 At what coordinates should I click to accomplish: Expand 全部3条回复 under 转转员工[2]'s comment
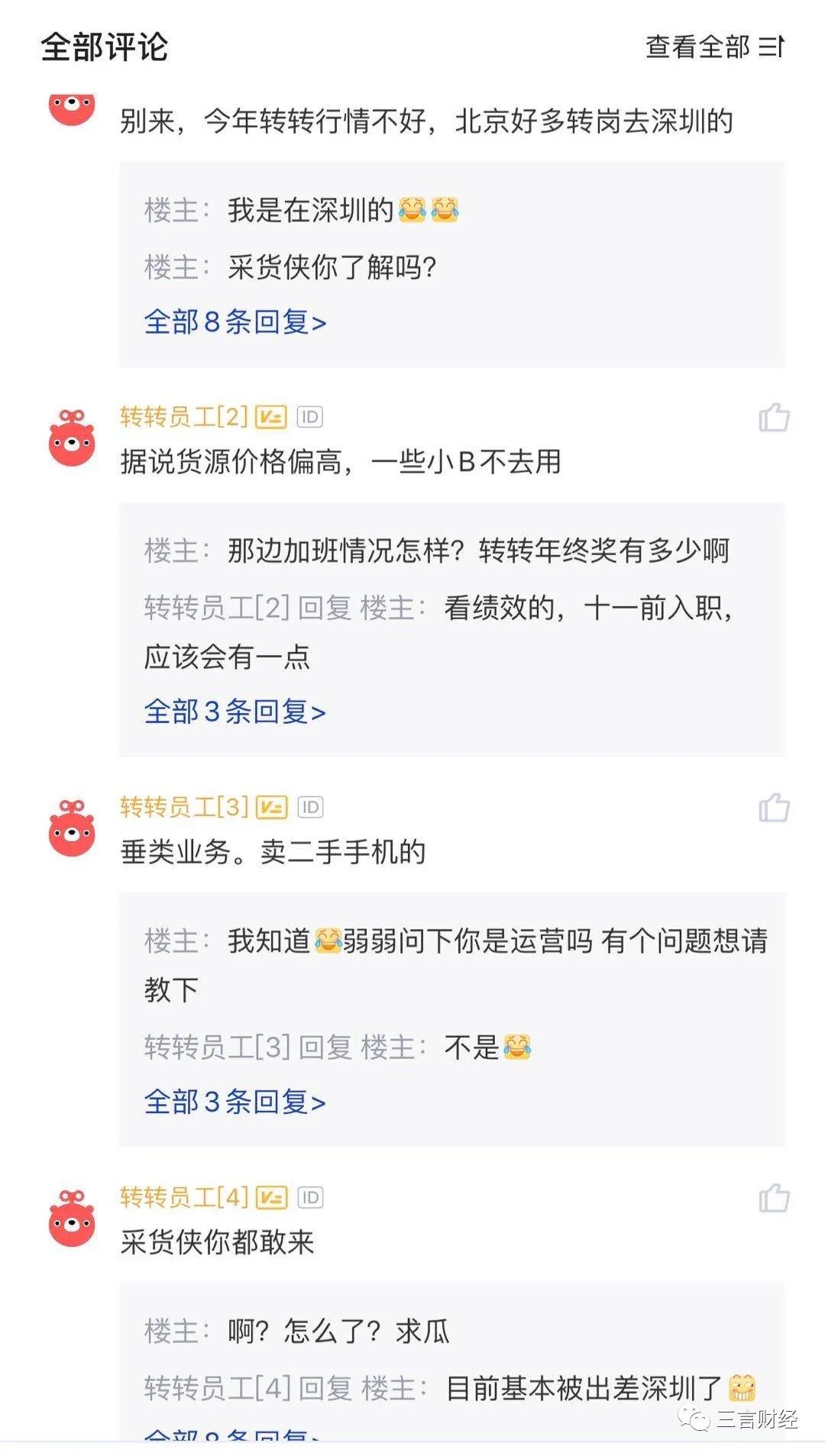click(x=235, y=712)
